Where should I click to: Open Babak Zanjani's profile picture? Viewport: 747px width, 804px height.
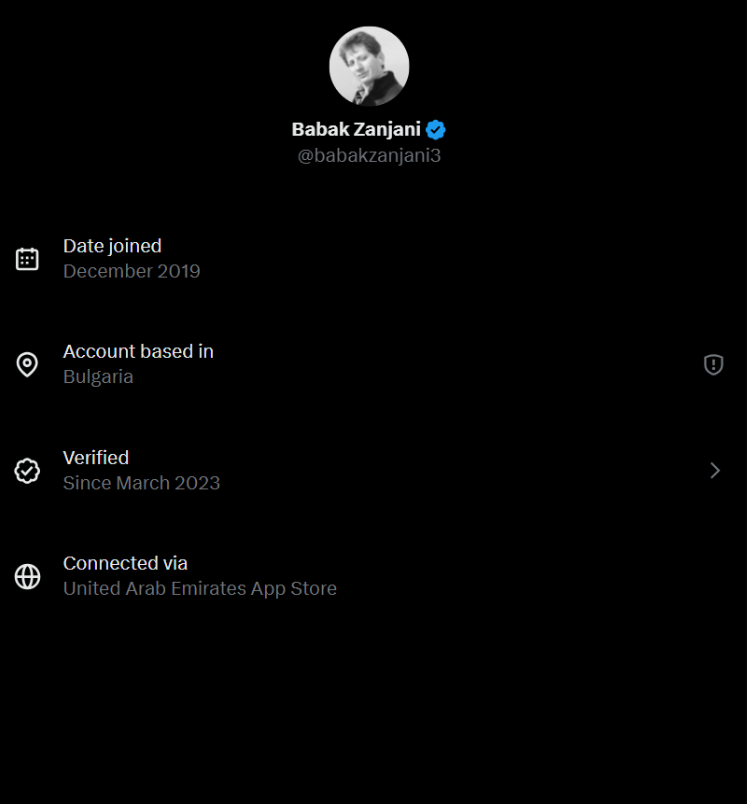[x=369, y=67]
